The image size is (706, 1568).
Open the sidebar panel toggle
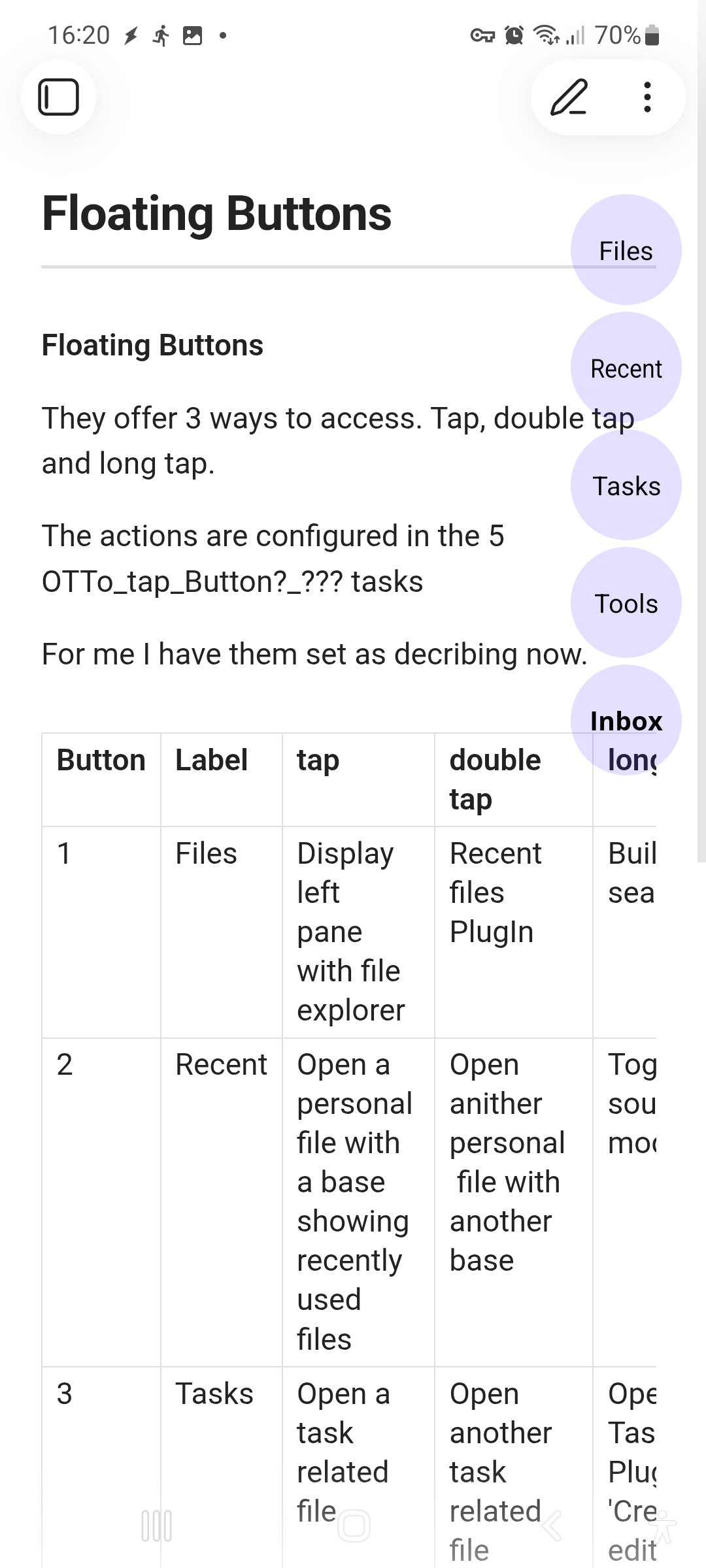coord(59,97)
